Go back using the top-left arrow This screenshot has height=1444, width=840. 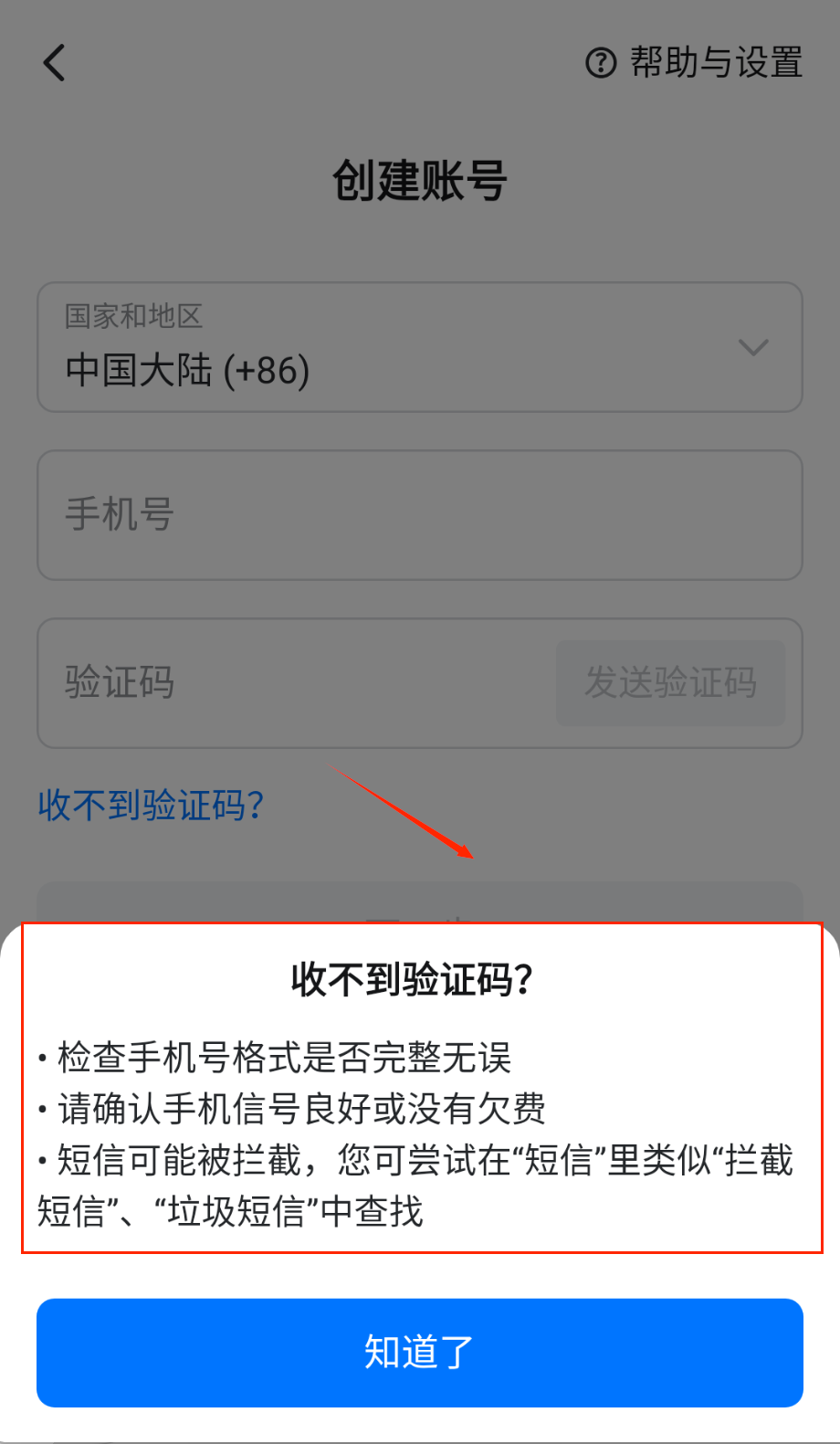coord(55,63)
